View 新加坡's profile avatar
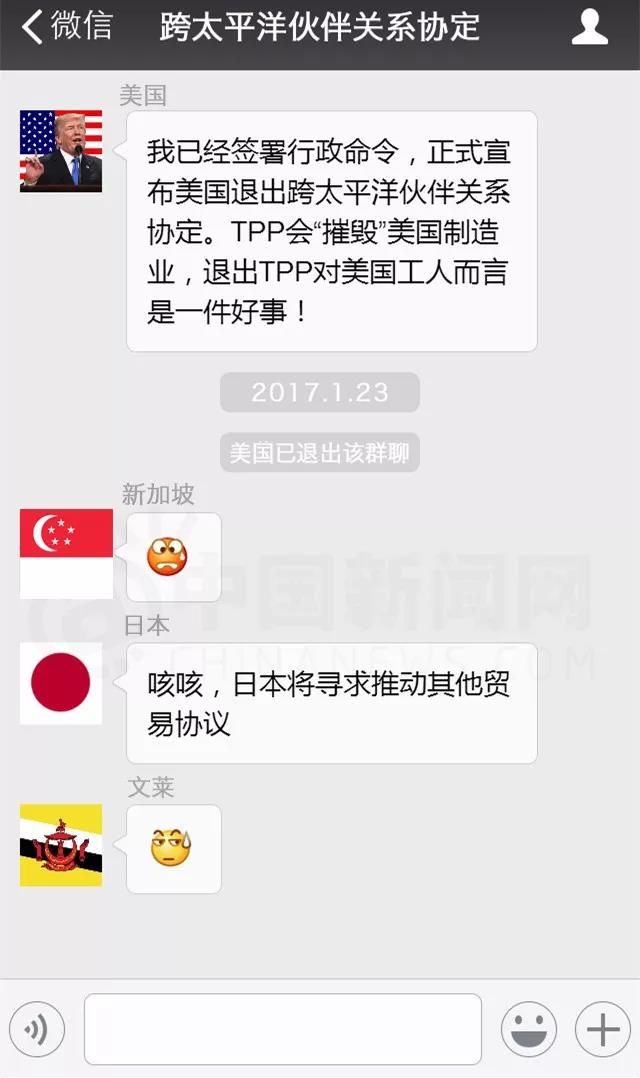640x1078 pixels. point(66,553)
